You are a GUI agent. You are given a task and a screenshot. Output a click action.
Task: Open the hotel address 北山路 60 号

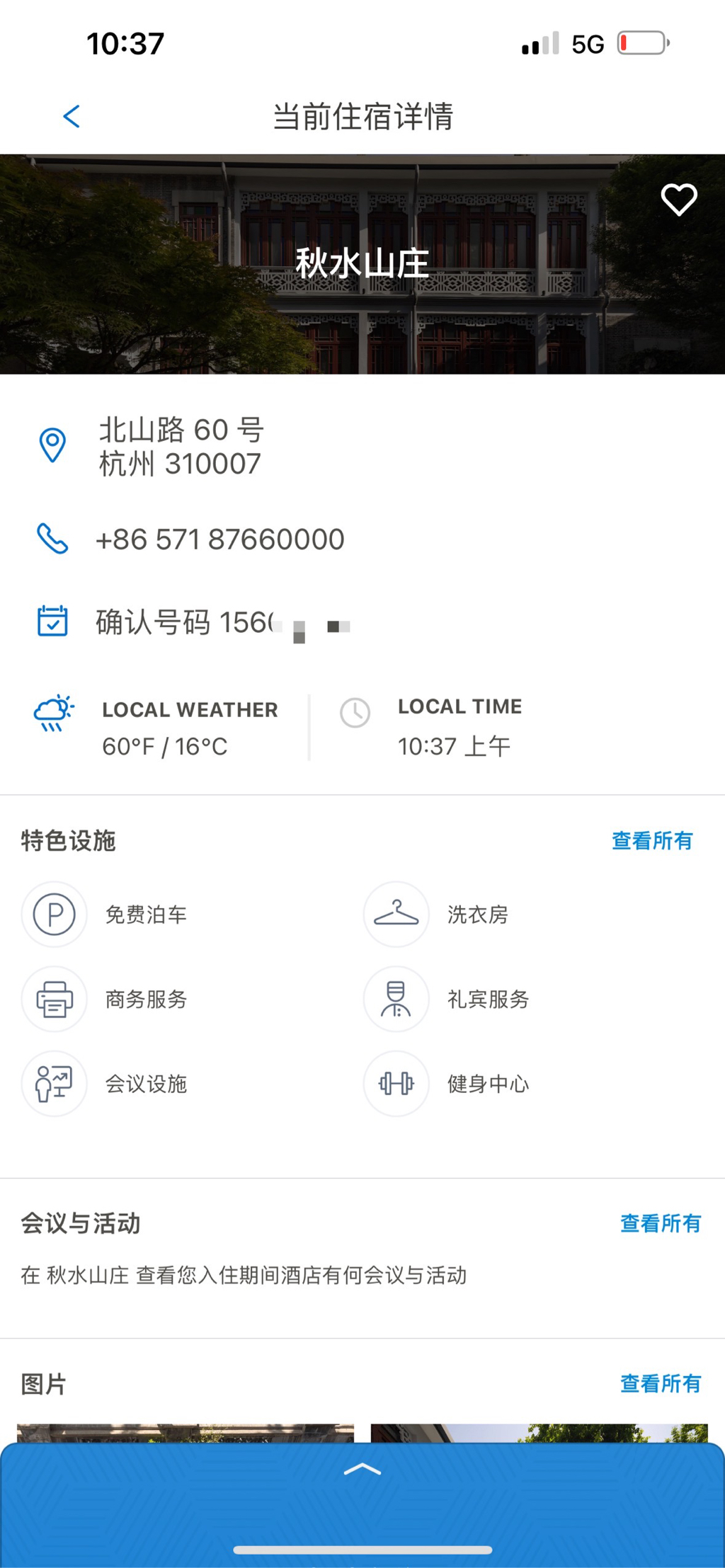pyautogui.click(x=181, y=447)
